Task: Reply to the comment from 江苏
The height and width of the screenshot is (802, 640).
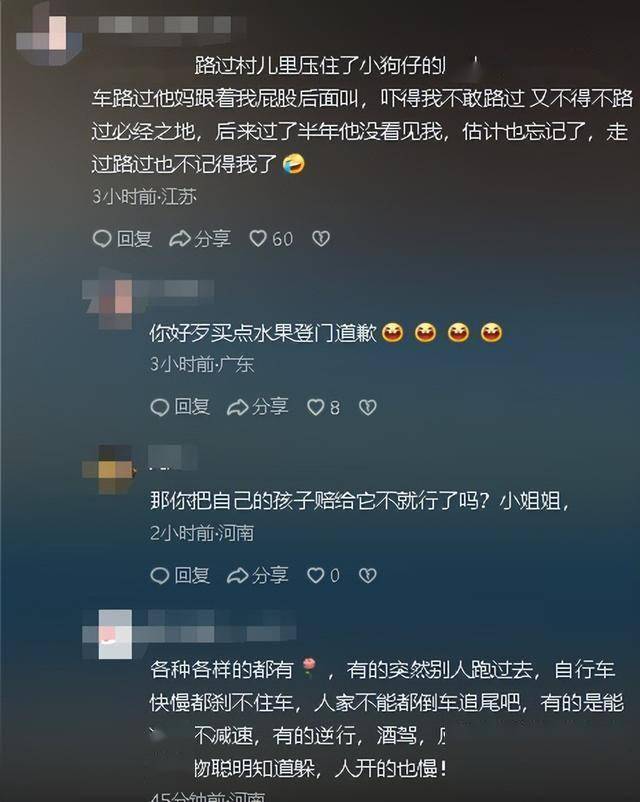Action: pyautogui.click(x=121, y=238)
